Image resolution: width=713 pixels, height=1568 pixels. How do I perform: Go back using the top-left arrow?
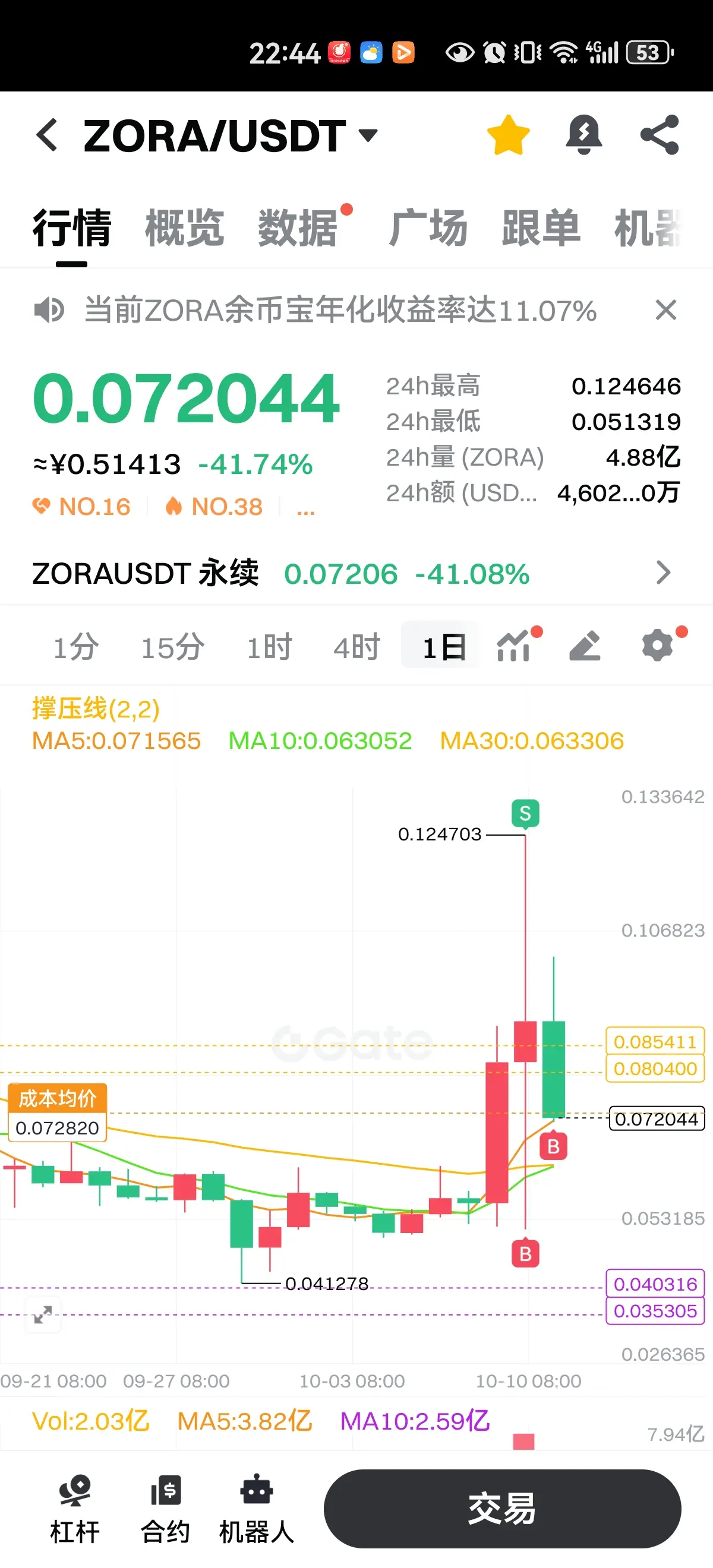coord(47,134)
